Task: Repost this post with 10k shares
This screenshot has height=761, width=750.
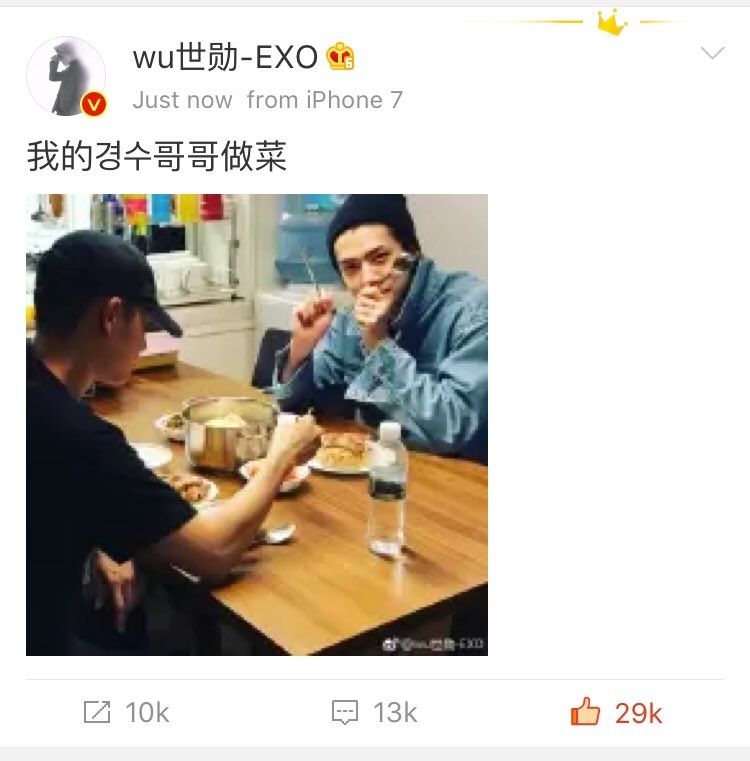Action: click(126, 712)
